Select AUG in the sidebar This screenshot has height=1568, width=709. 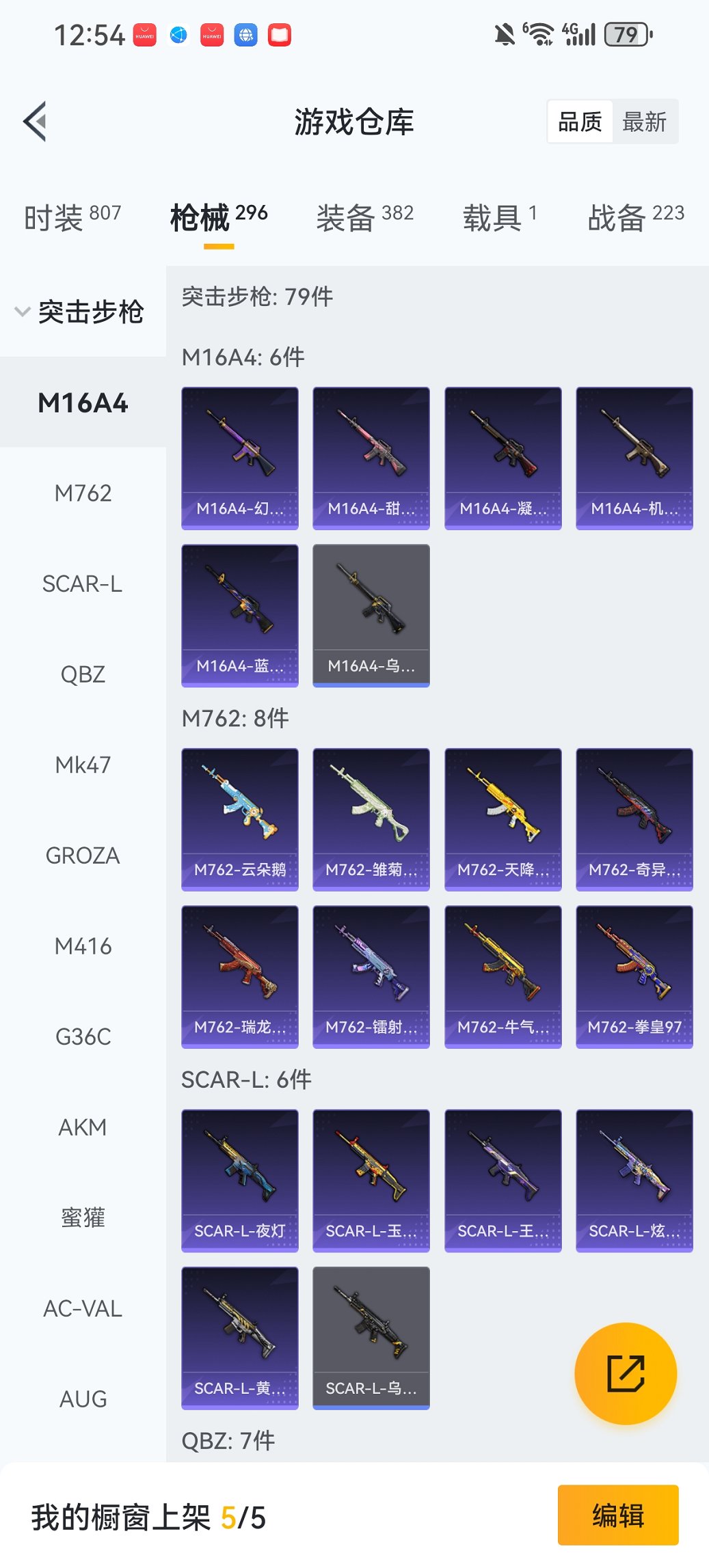(x=83, y=1399)
